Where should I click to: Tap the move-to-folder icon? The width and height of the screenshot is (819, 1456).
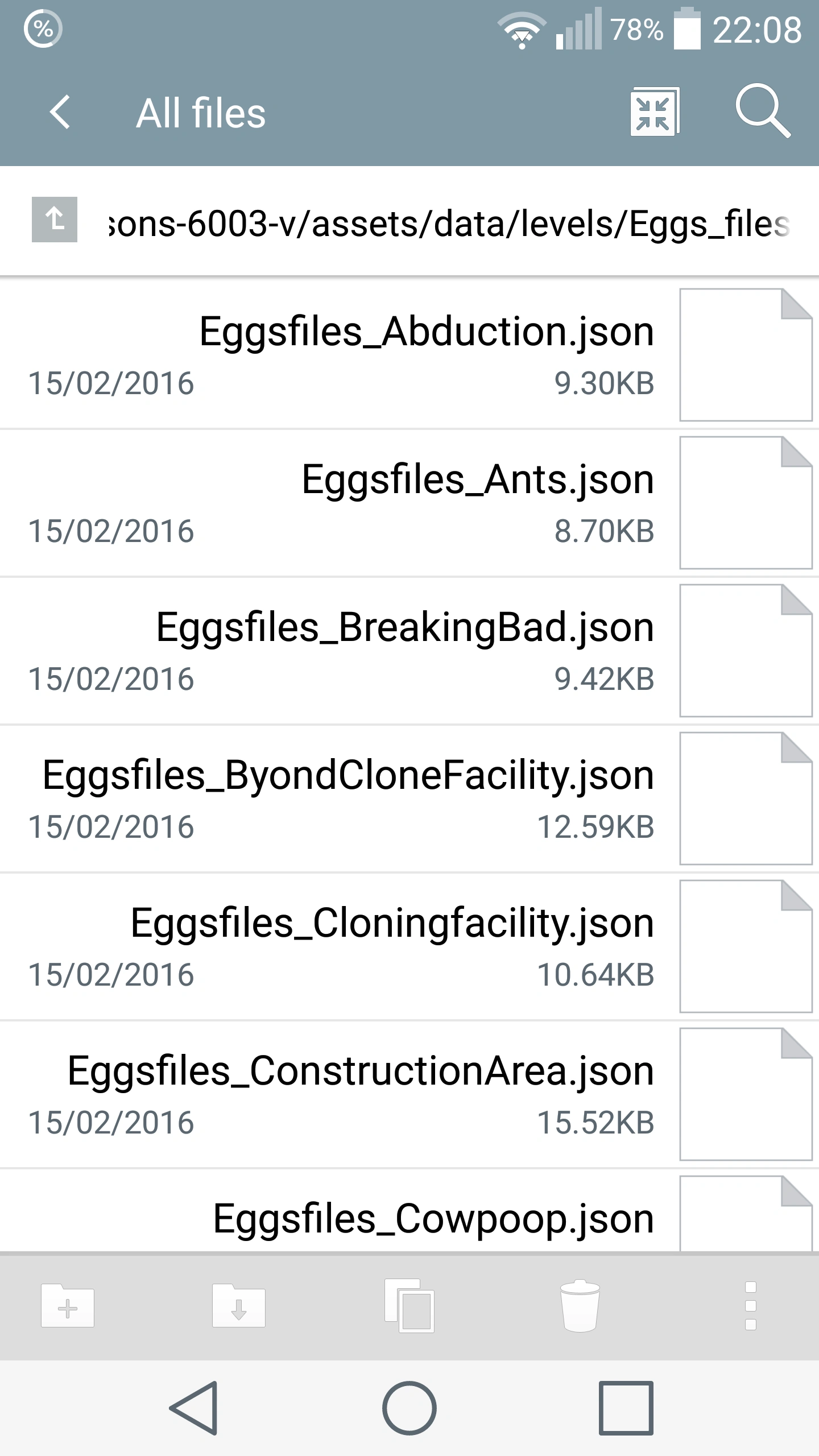pyautogui.click(x=239, y=1305)
